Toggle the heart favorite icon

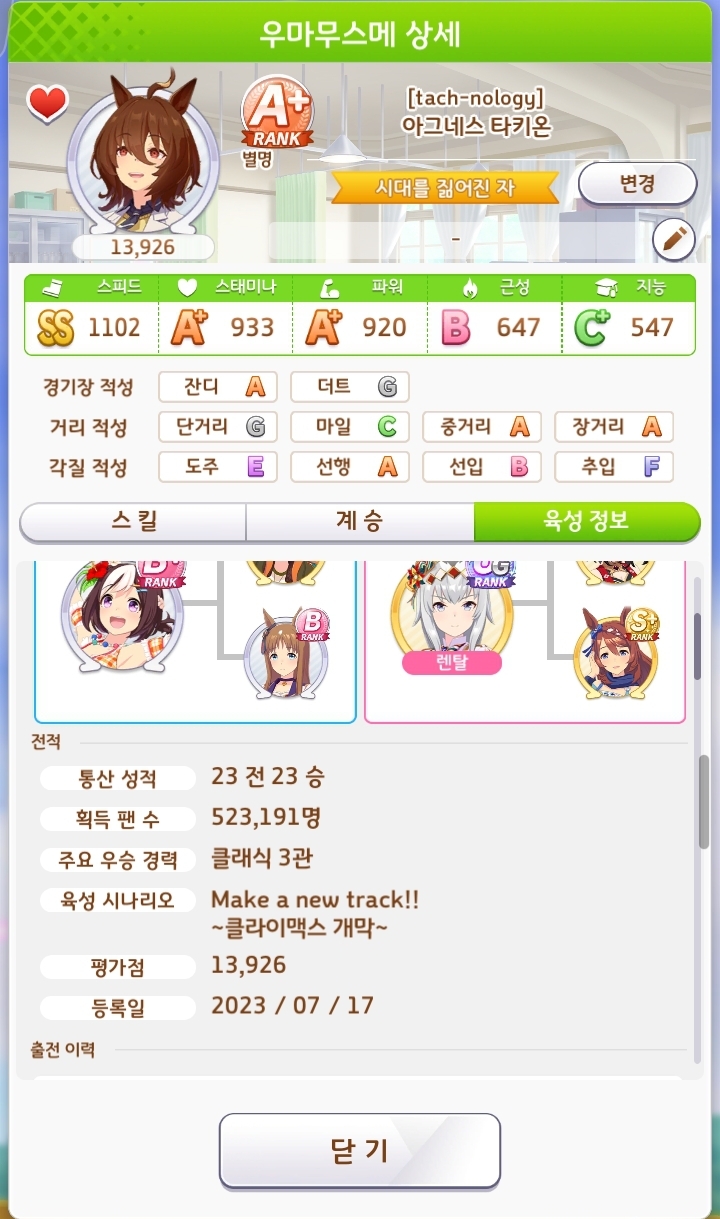click(x=47, y=103)
